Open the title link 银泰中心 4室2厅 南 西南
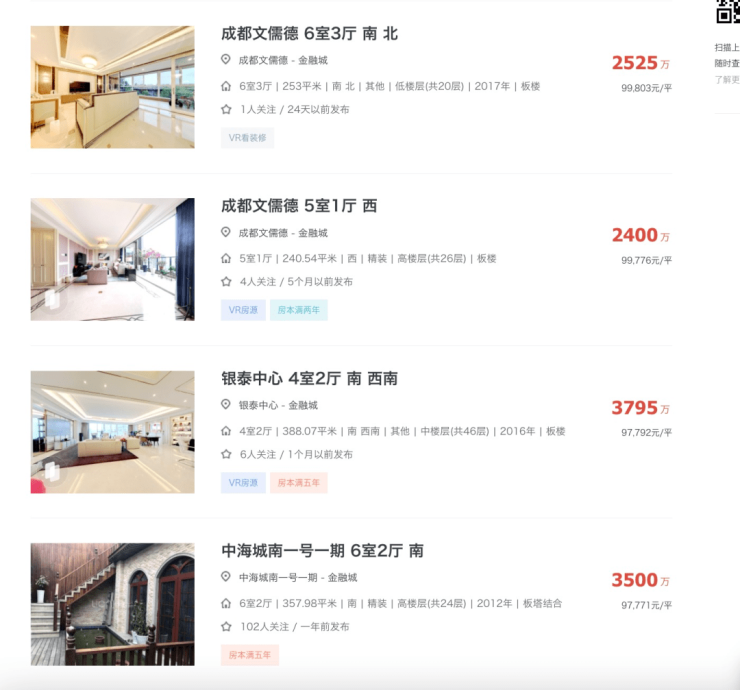 (x=309, y=378)
